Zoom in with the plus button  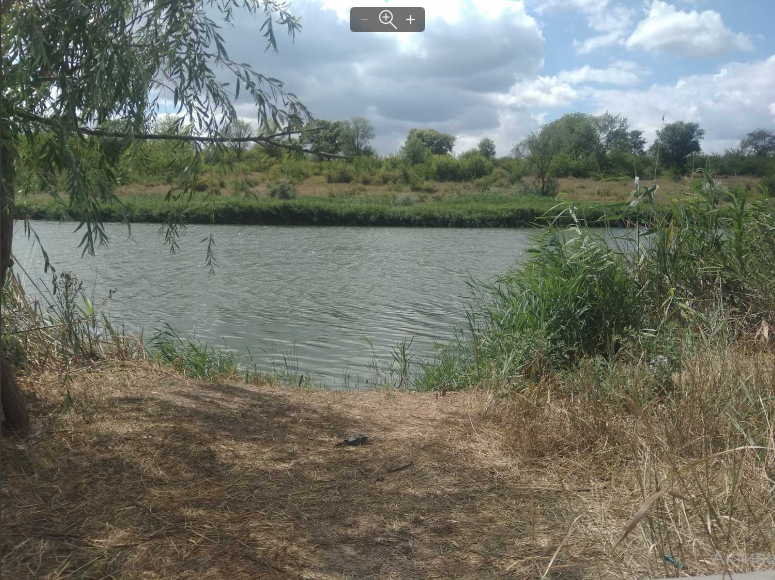tap(410, 19)
